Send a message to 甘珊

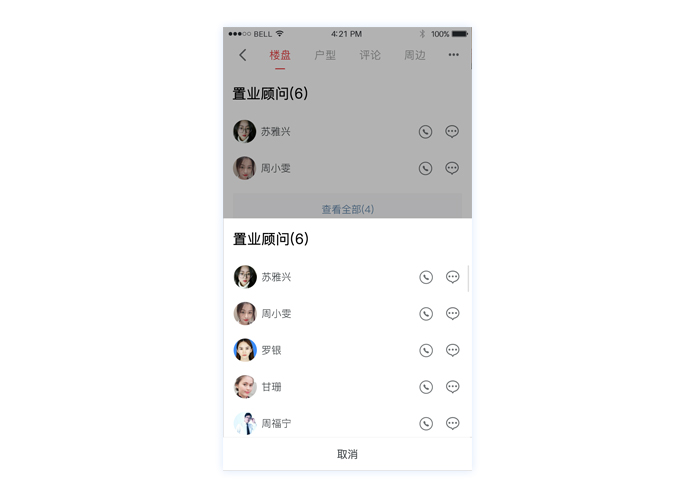coord(452,387)
